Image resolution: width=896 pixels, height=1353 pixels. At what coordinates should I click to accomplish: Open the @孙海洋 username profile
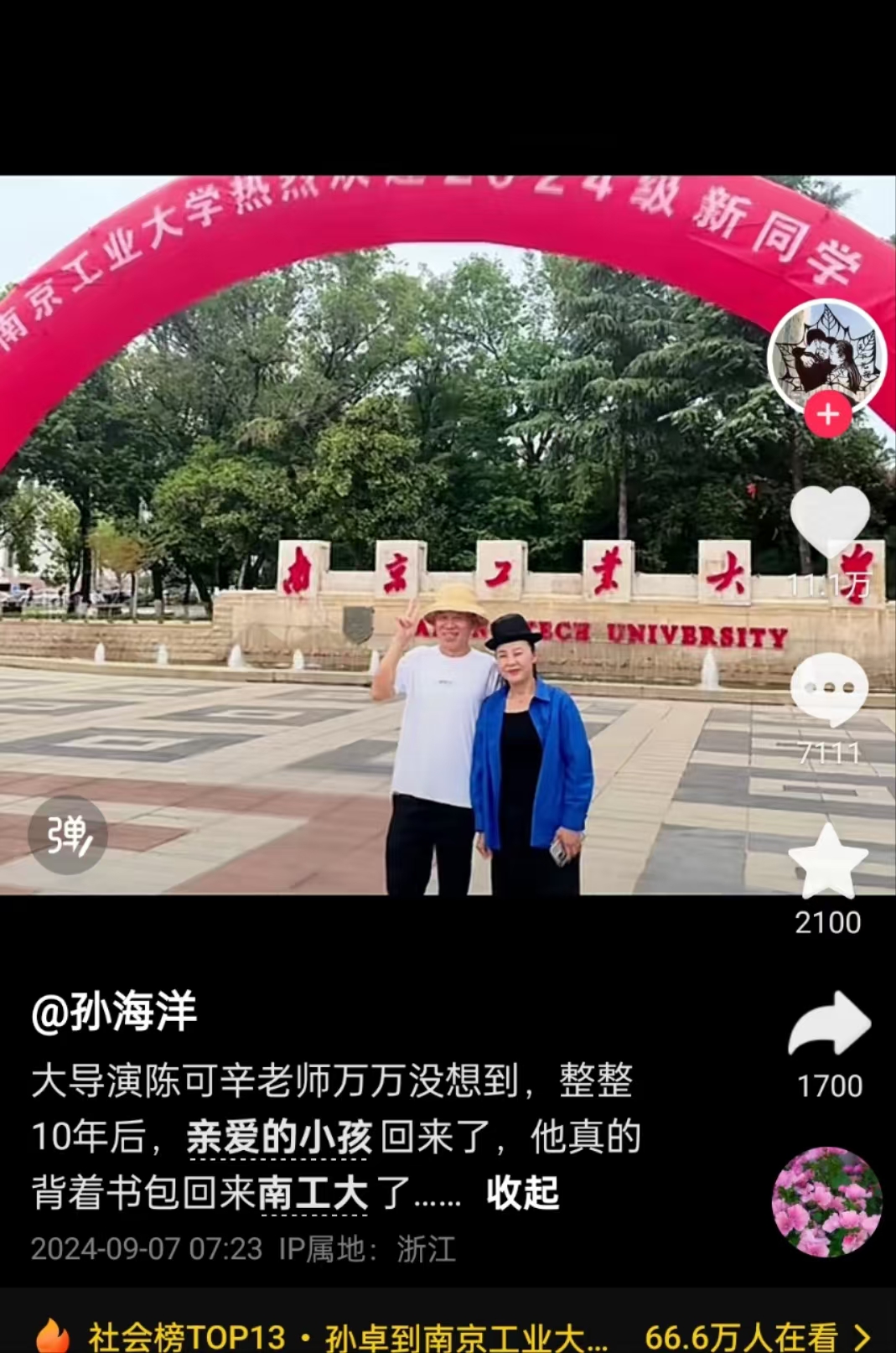(x=114, y=1011)
